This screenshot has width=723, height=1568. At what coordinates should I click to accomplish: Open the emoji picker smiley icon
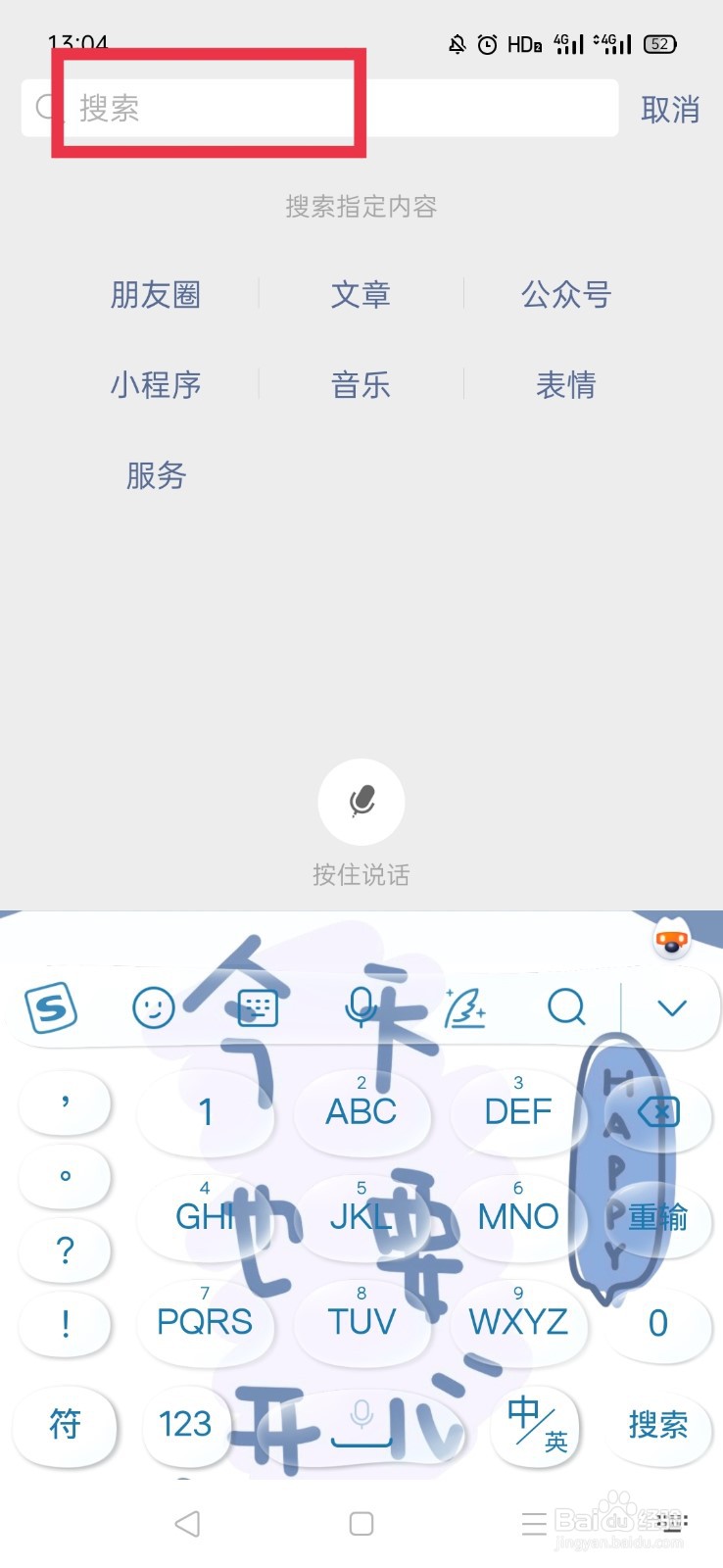(155, 1006)
